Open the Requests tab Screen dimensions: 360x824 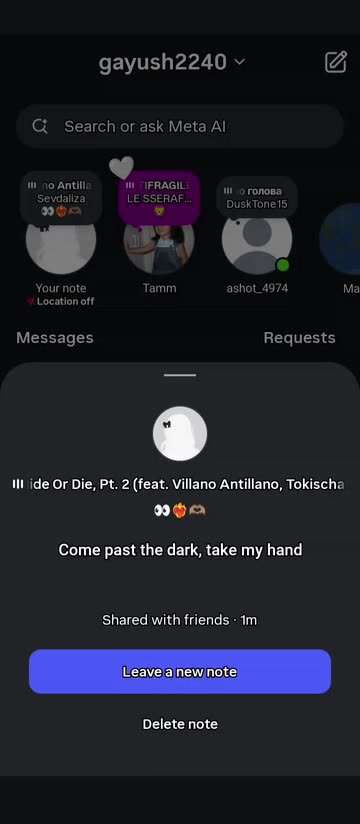(x=299, y=337)
